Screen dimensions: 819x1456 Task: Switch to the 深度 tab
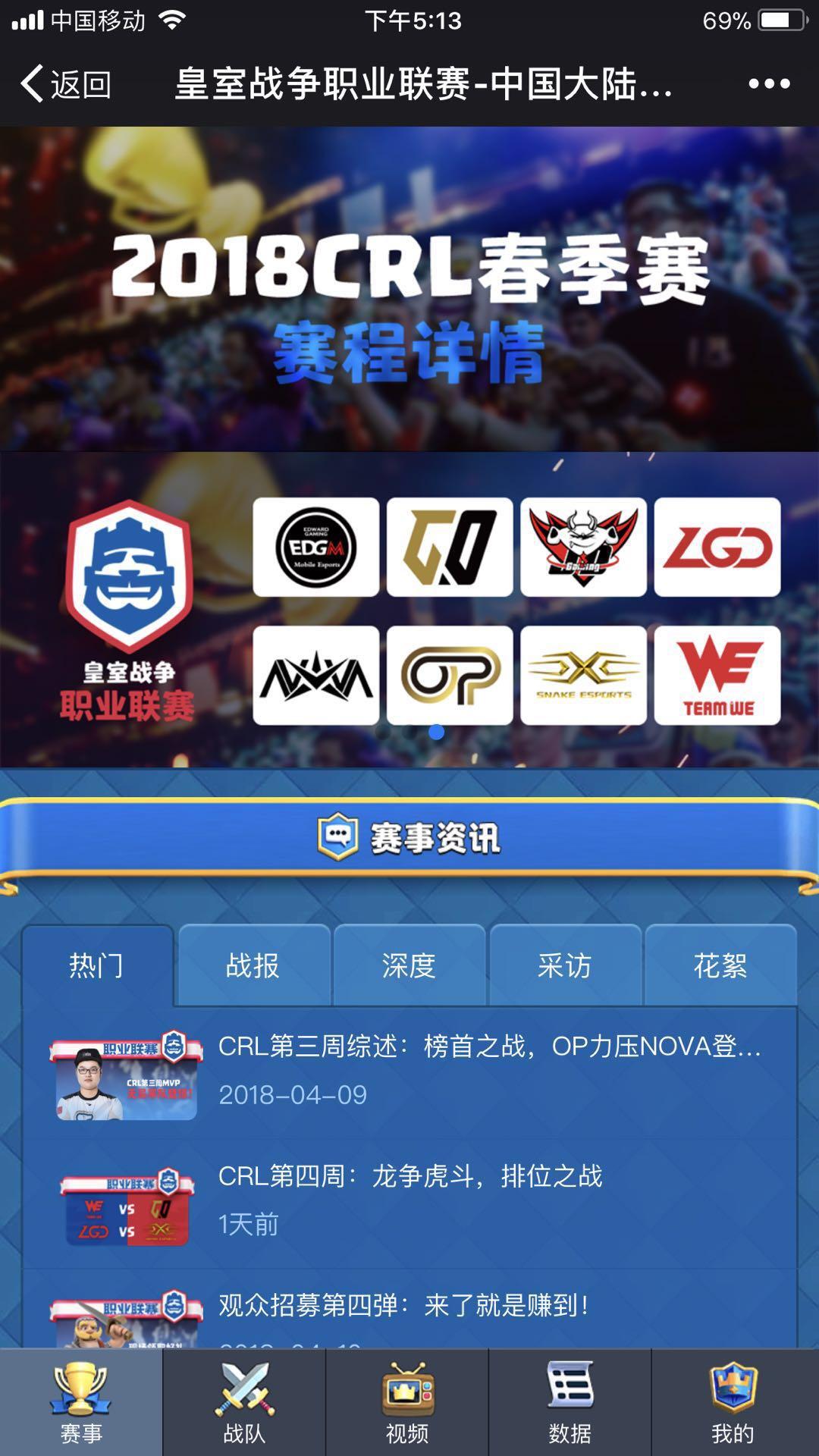[409, 965]
